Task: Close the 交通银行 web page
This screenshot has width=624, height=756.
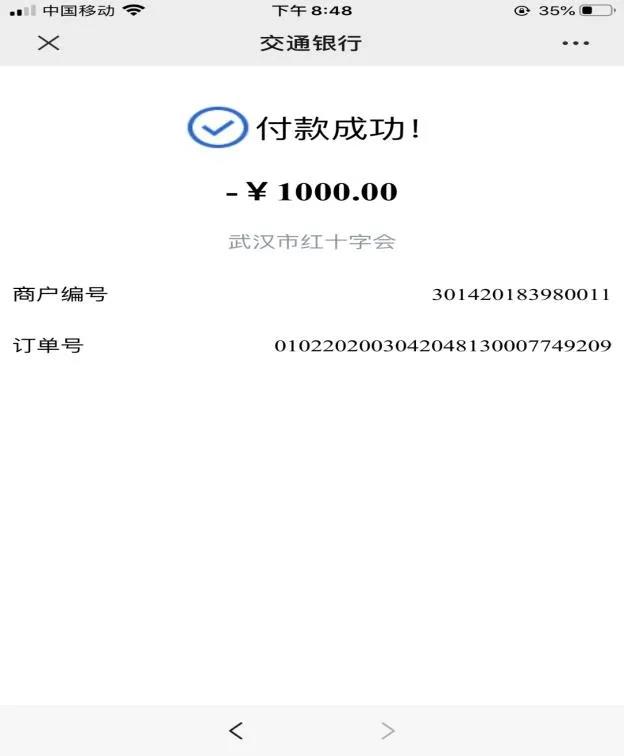Action: [48, 43]
